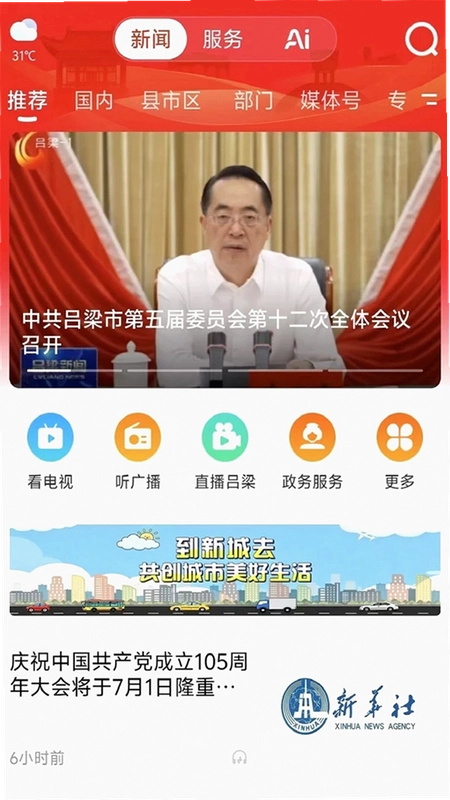Select the 推荐 tab
This screenshot has width=450, height=800.
tap(28, 101)
